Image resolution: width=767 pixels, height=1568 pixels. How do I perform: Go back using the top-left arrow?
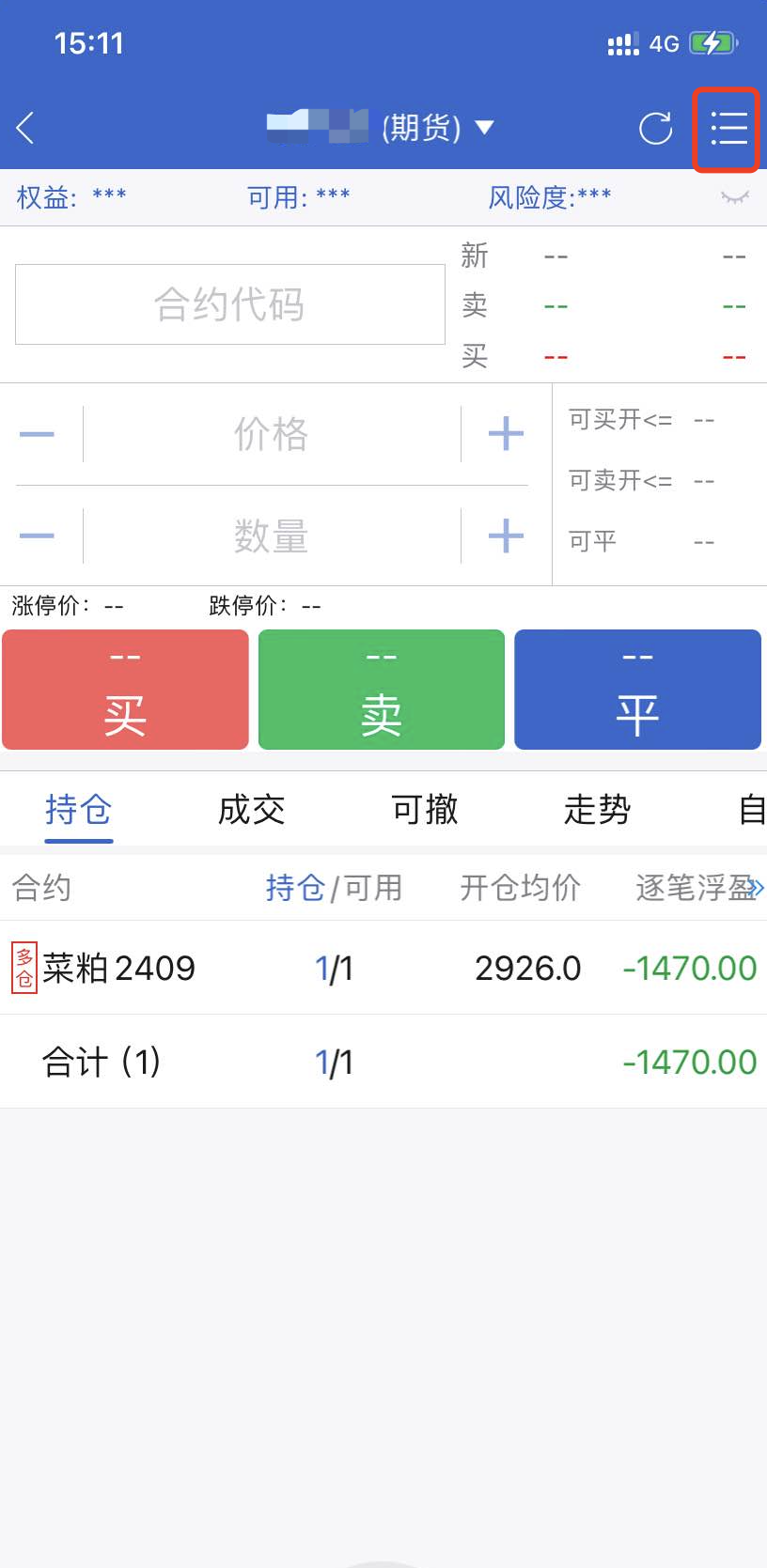(26, 128)
